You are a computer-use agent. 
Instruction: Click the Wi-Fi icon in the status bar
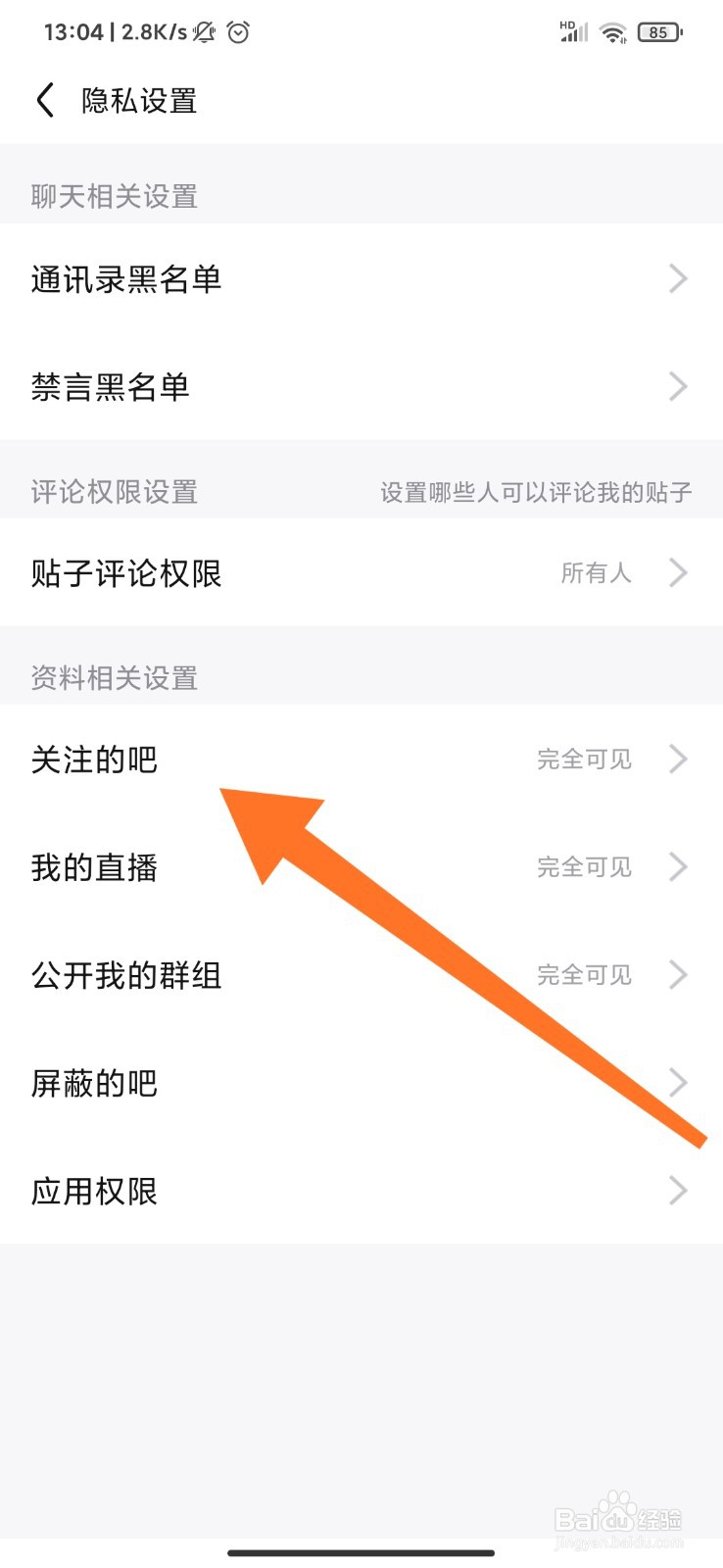point(612,31)
